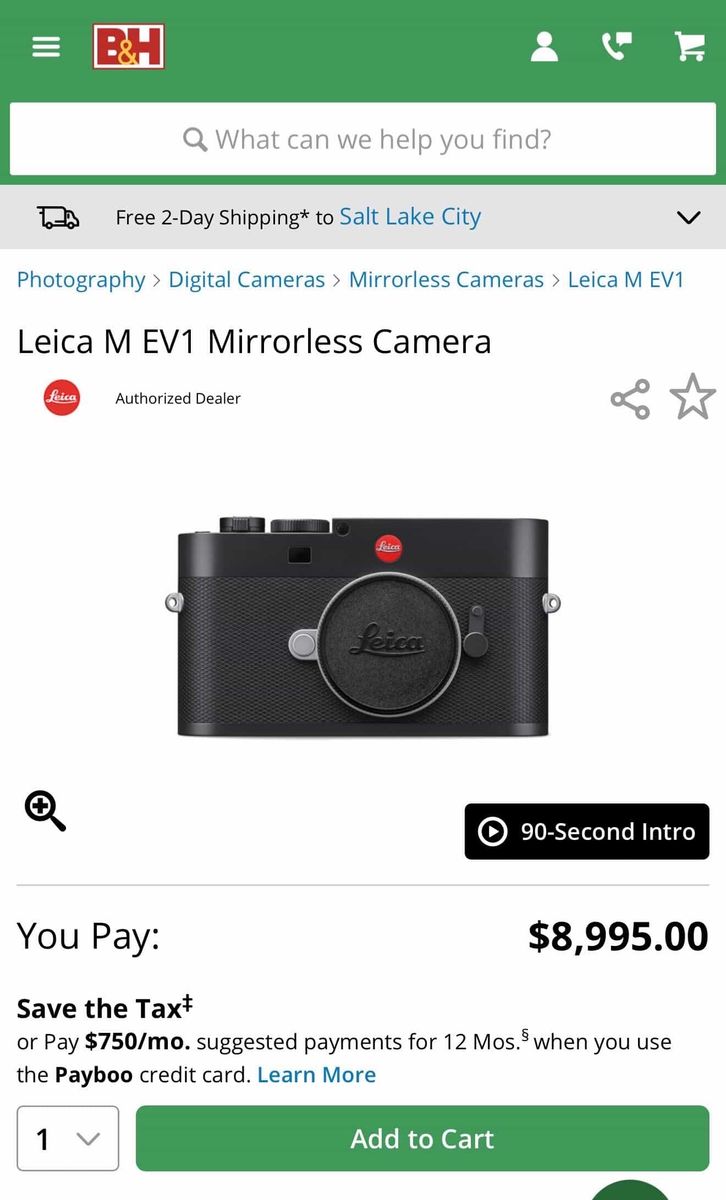Zoom in with the magnifier icon
The height and width of the screenshot is (1200, 726).
pos(45,810)
